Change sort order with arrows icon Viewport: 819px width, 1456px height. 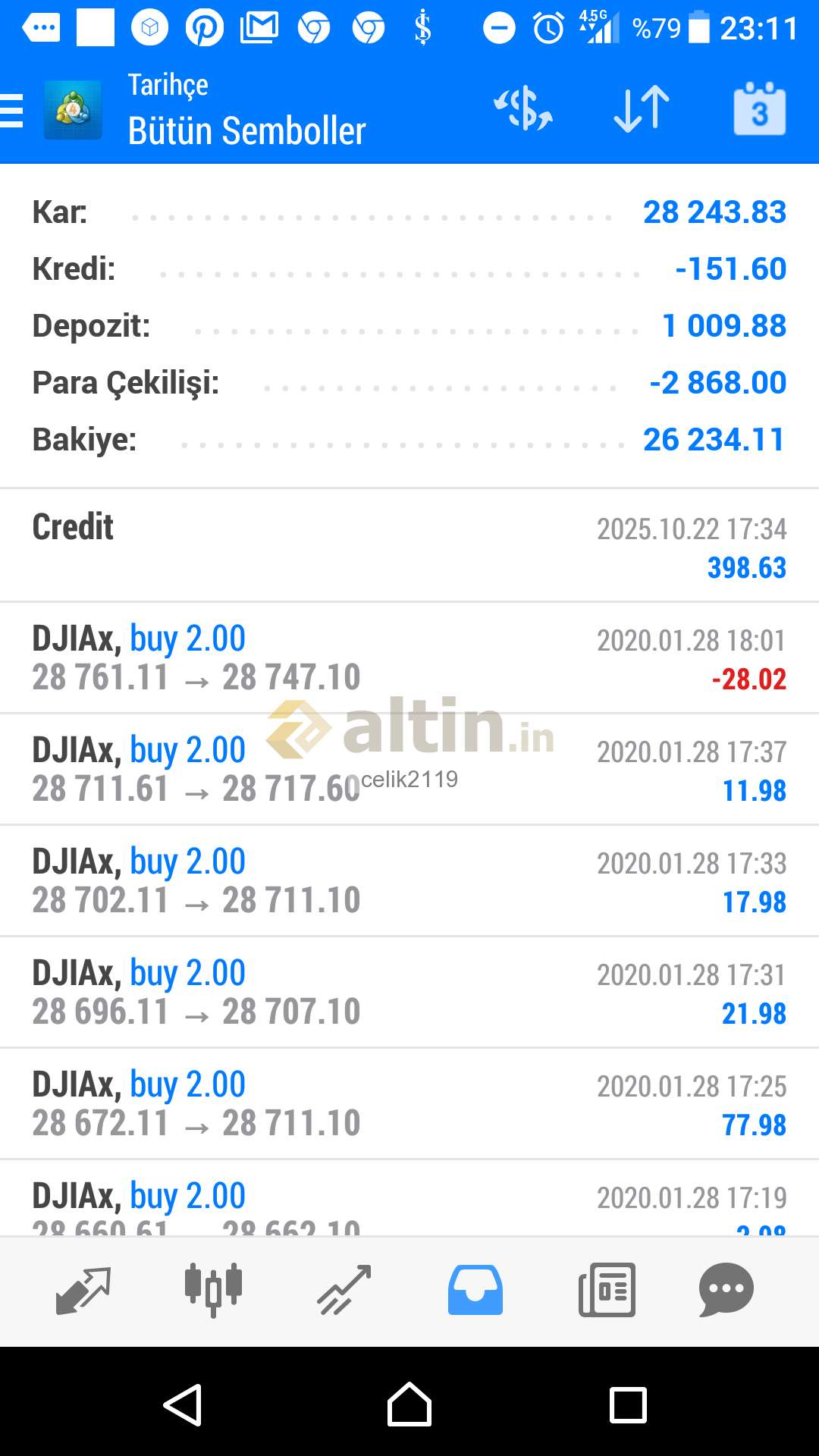click(x=642, y=108)
